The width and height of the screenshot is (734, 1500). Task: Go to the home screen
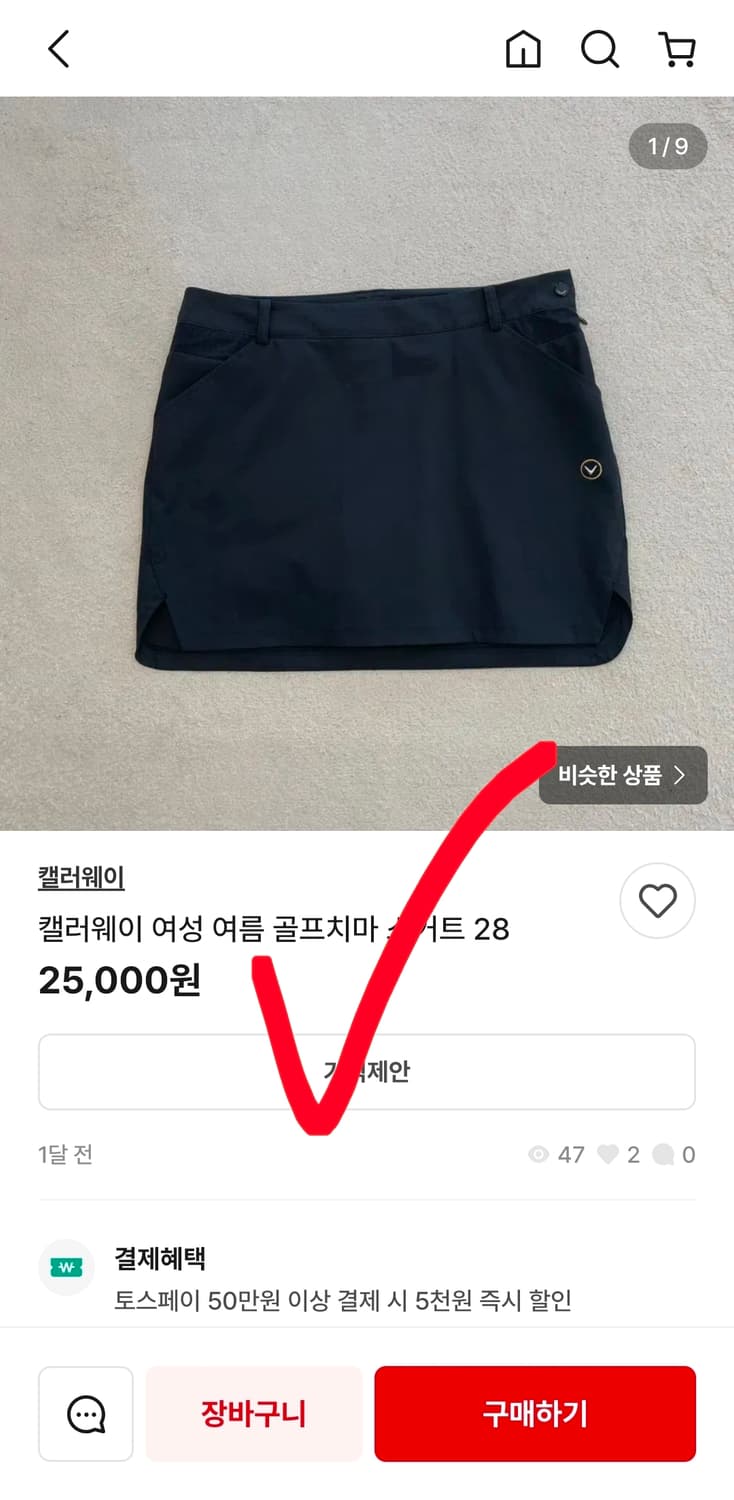pyautogui.click(x=523, y=48)
